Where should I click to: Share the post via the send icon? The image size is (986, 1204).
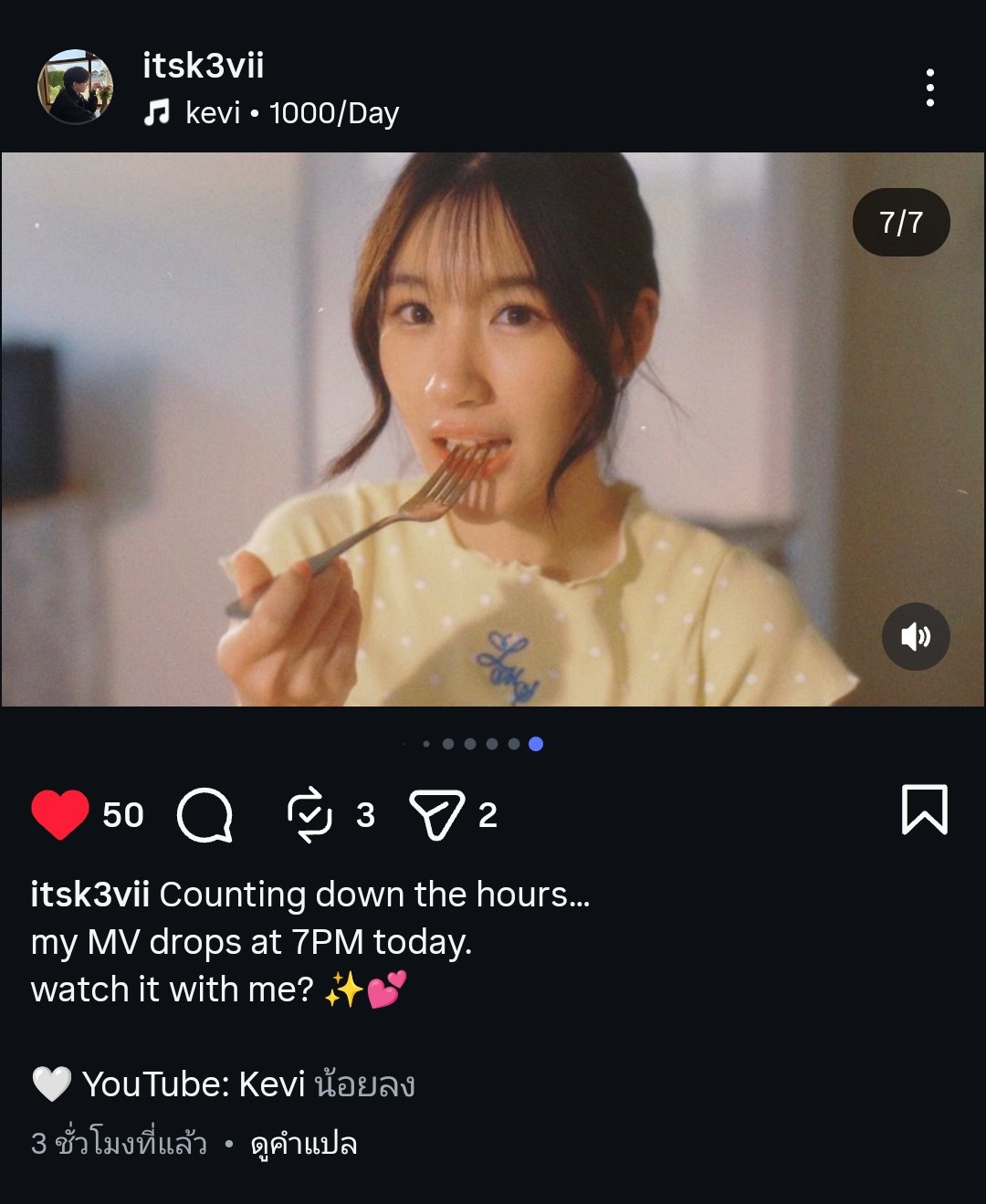tap(436, 814)
